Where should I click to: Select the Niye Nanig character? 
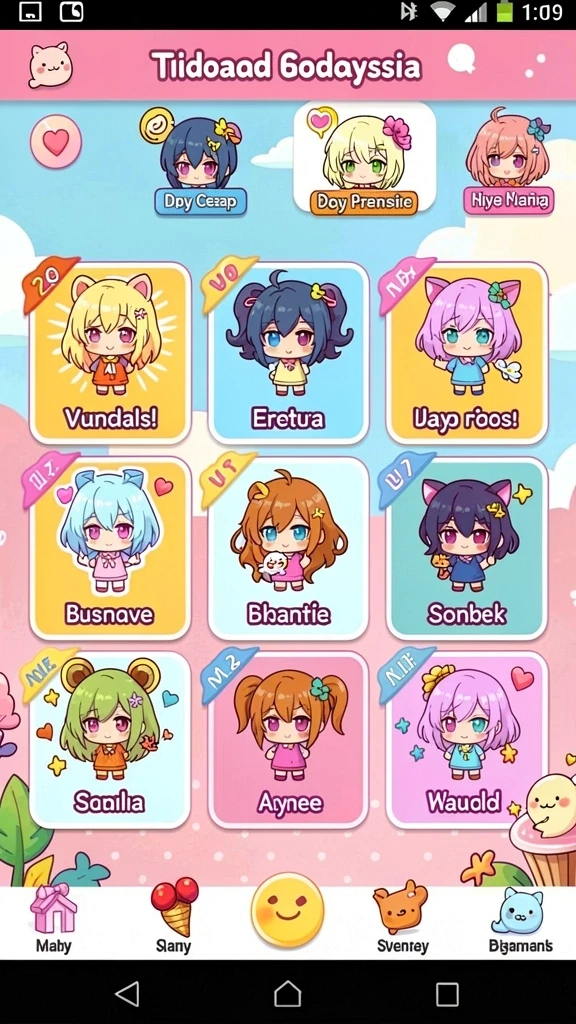509,161
